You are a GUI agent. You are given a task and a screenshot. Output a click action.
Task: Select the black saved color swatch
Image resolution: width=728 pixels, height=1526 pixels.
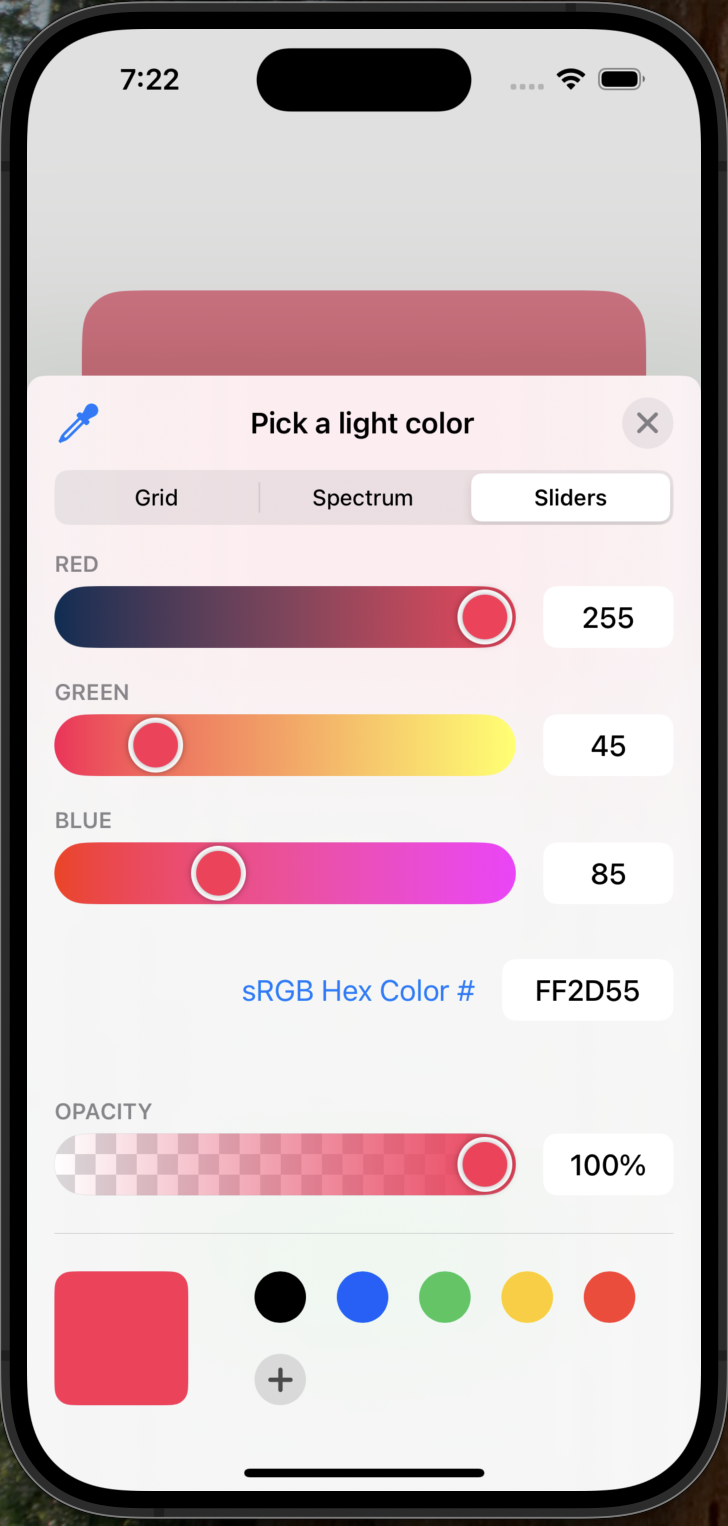[x=280, y=1297]
